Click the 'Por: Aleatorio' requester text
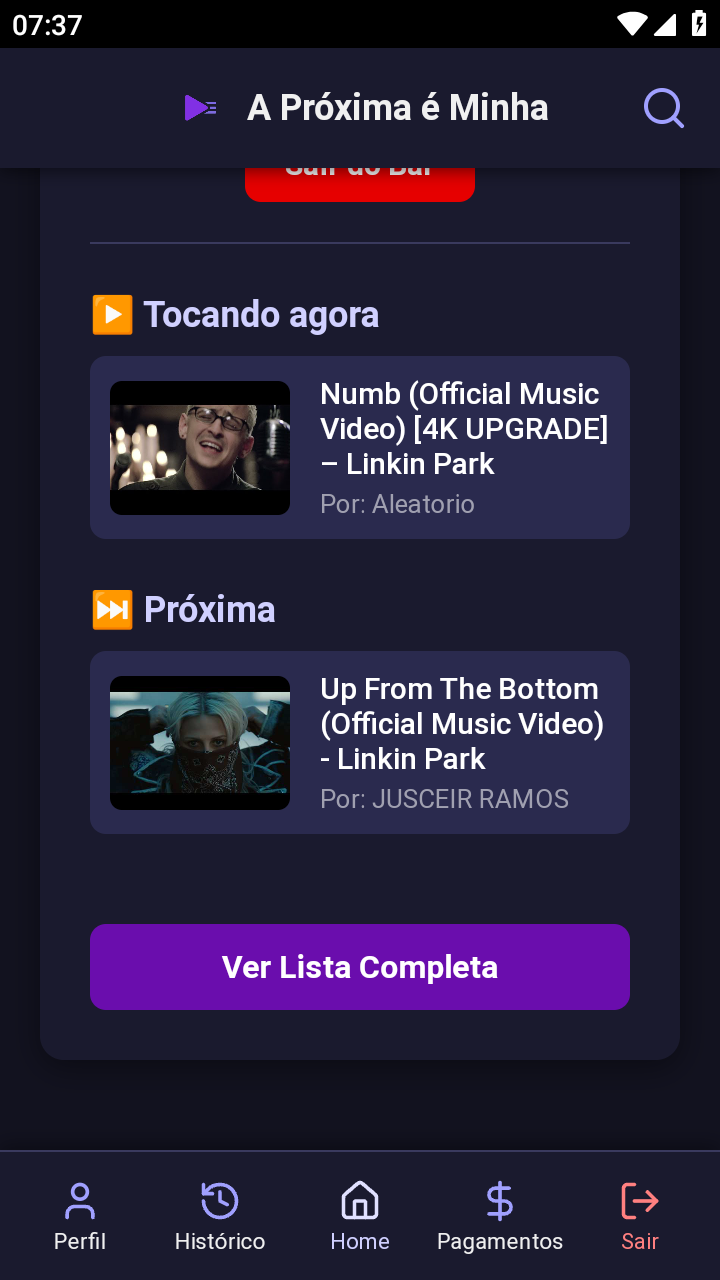This screenshot has width=720, height=1280. tap(397, 504)
